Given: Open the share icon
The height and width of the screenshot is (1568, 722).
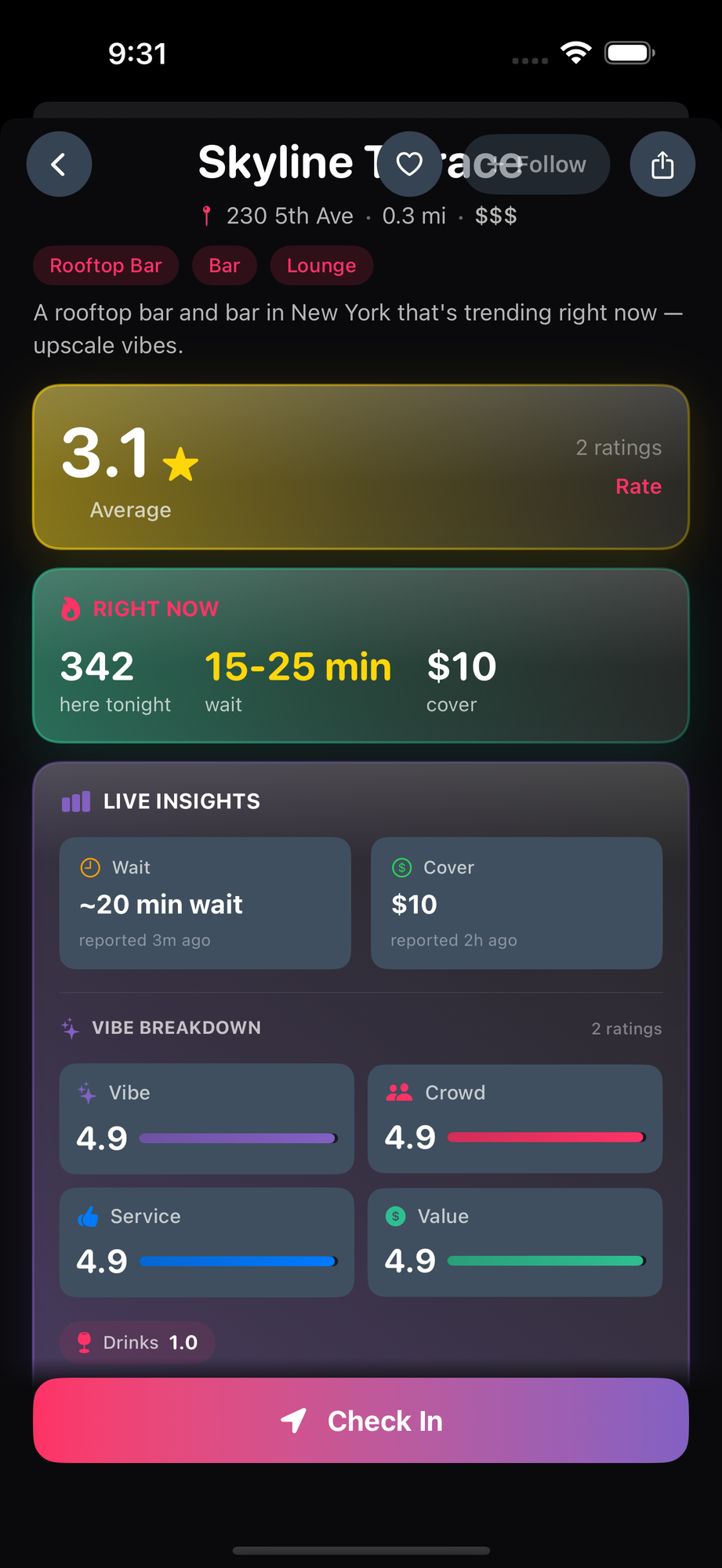Looking at the screenshot, I should [662, 165].
